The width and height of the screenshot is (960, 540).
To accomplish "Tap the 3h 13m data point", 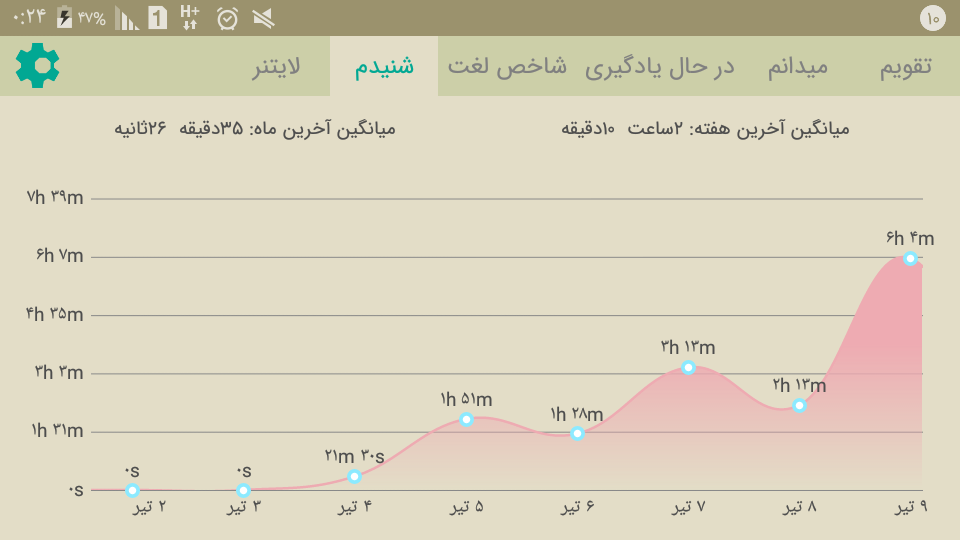I will click(x=688, y=367).
